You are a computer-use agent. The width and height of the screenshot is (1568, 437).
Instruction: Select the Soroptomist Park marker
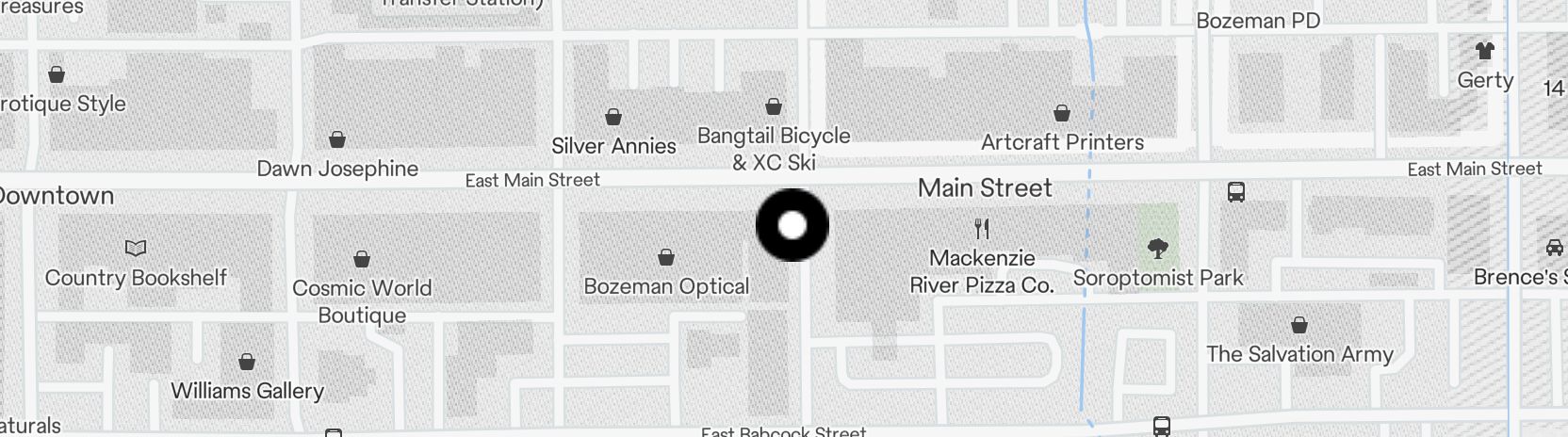click(x=1158, y=249)
